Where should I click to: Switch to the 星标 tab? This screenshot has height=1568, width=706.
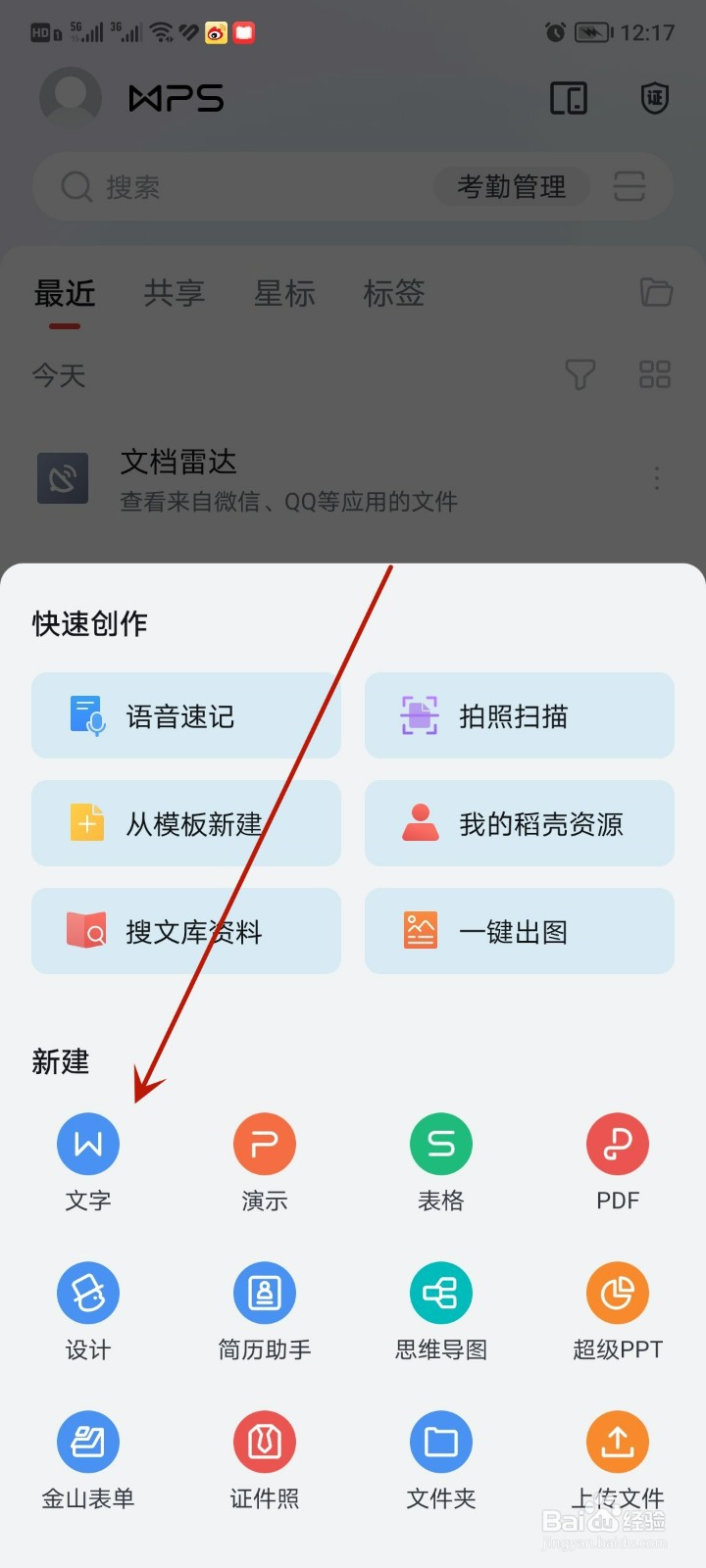coord(283,293)
